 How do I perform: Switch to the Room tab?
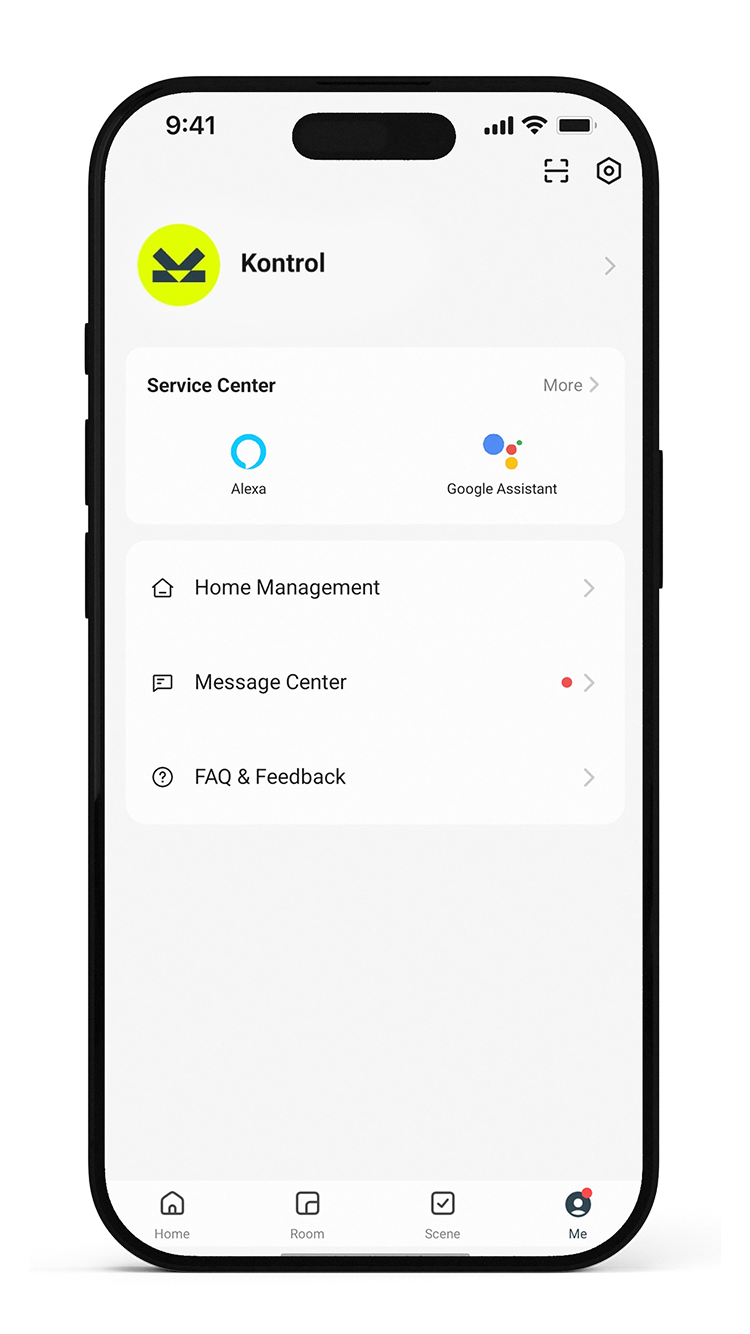coord(307,1214)
